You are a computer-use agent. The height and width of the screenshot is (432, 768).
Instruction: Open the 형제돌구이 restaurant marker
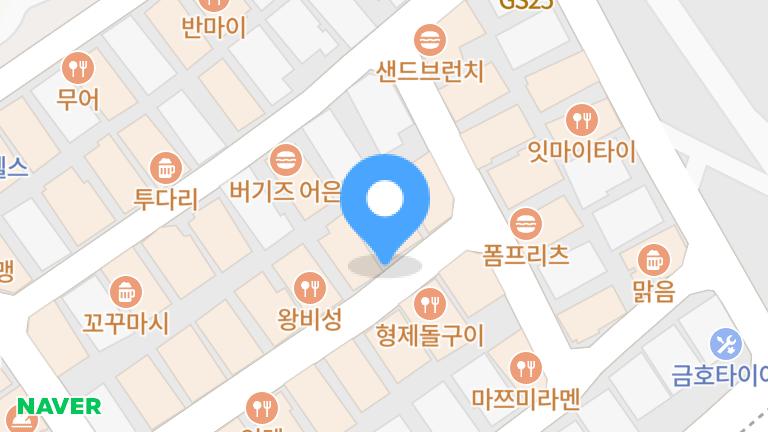[429, 302]
